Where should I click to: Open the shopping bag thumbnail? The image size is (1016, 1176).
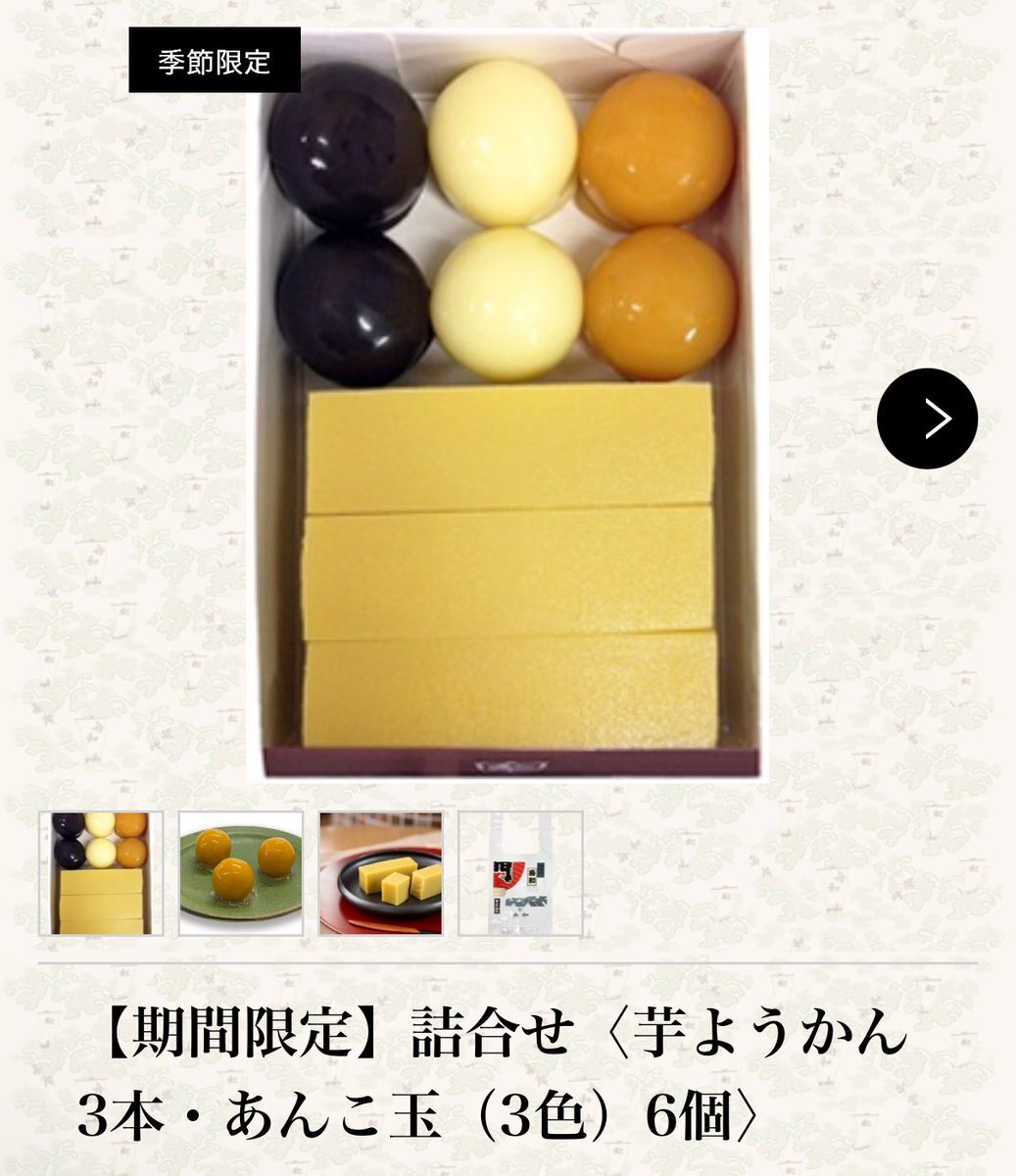[521, 873]
